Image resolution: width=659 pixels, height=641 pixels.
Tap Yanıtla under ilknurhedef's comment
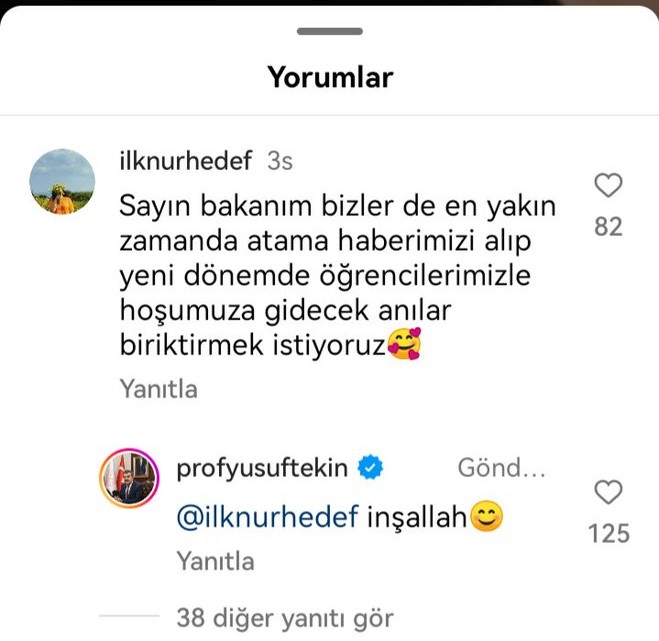pos(158,389)
